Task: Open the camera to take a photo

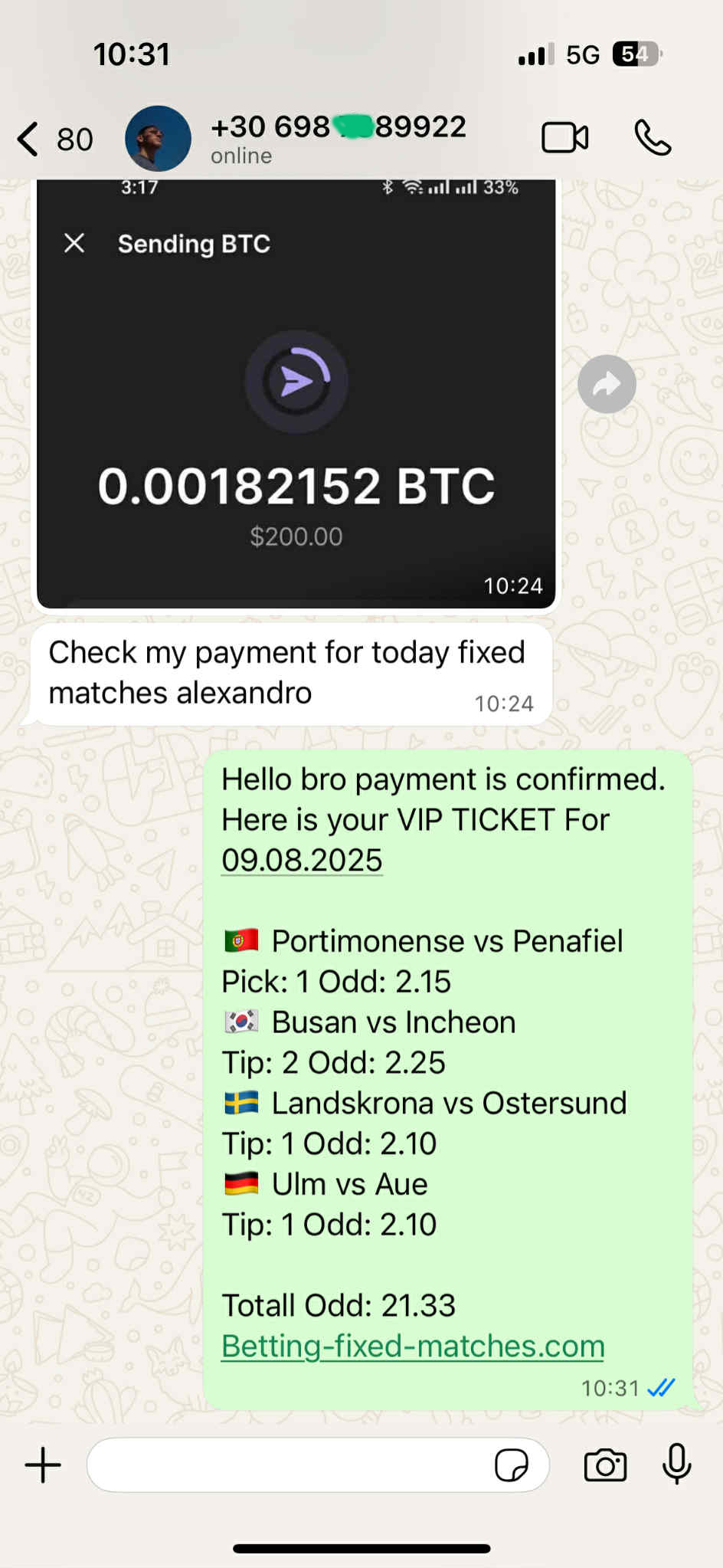Action: (x=605, y=1465)
